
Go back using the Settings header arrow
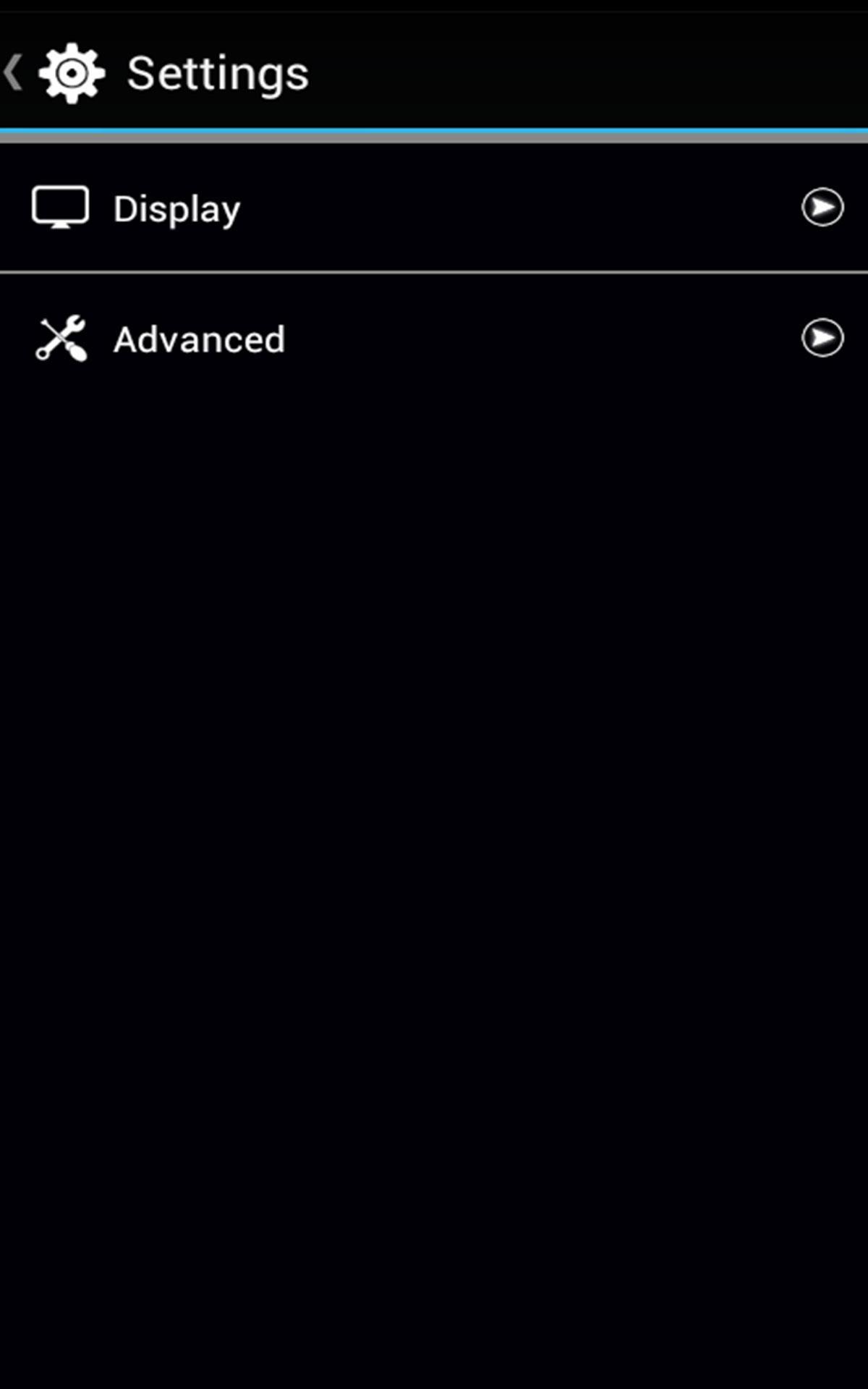pyautogui.click(x=14, y=74)
